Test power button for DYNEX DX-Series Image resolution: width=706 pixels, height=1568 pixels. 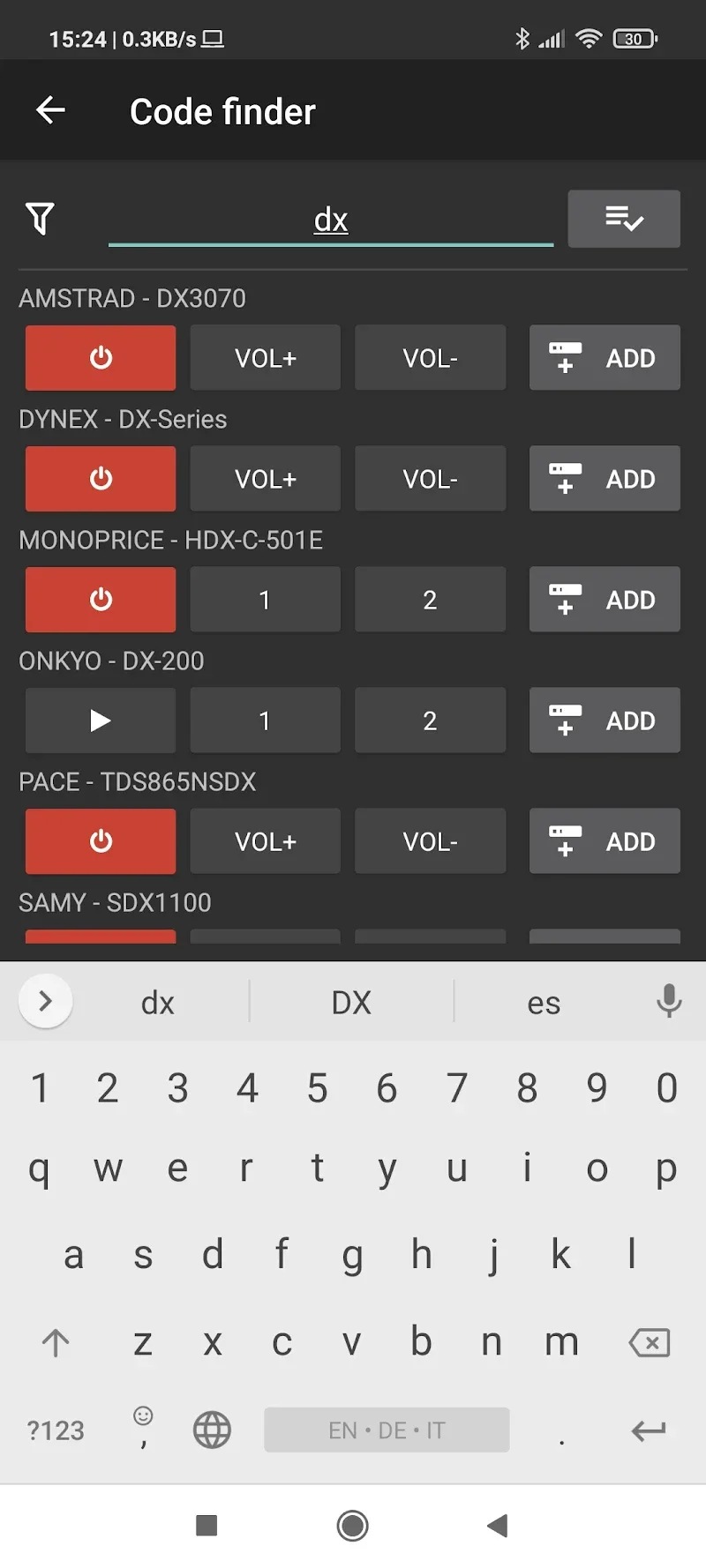pyautogui.click(x=101, y=479)
